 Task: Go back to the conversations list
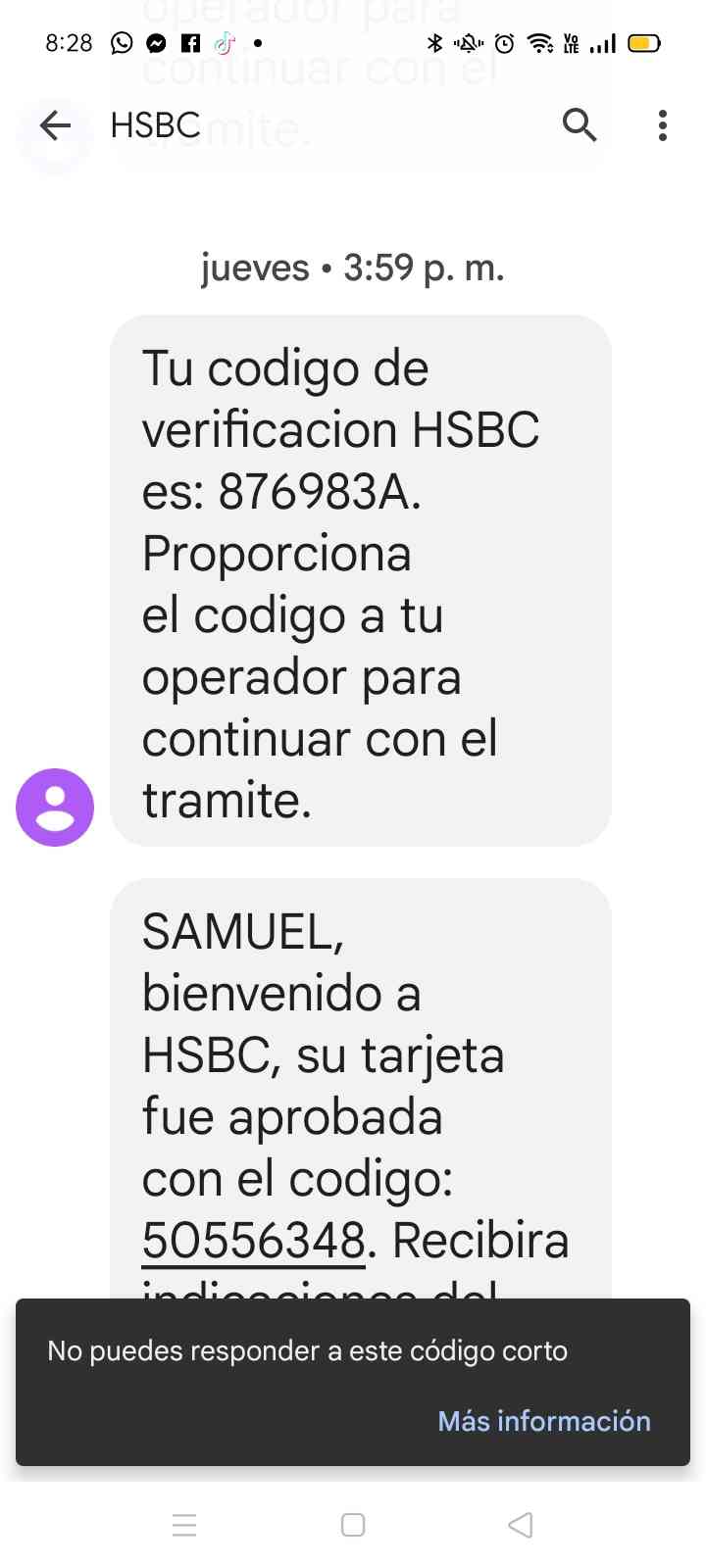click(56, 125)
